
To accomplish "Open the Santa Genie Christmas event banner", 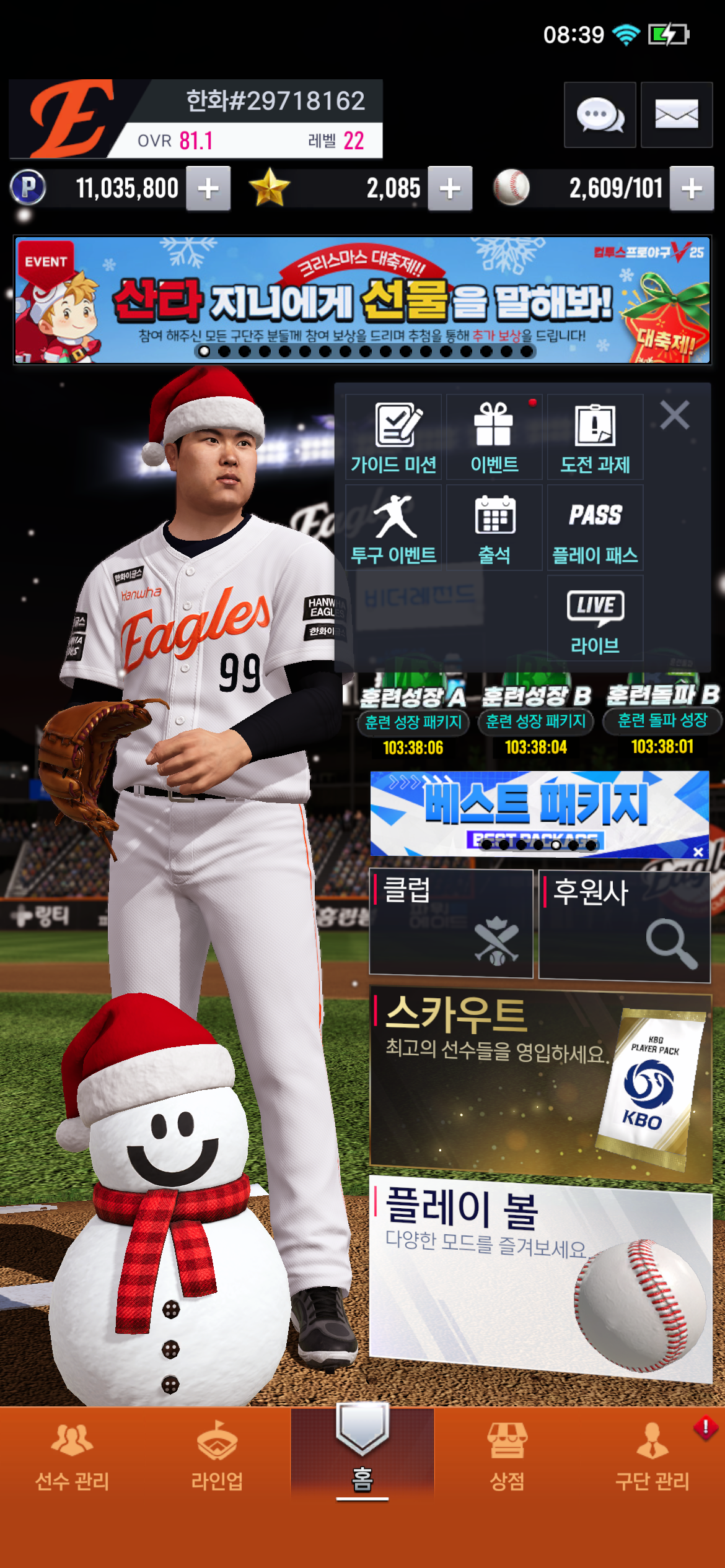I will (x=362, y=300).
